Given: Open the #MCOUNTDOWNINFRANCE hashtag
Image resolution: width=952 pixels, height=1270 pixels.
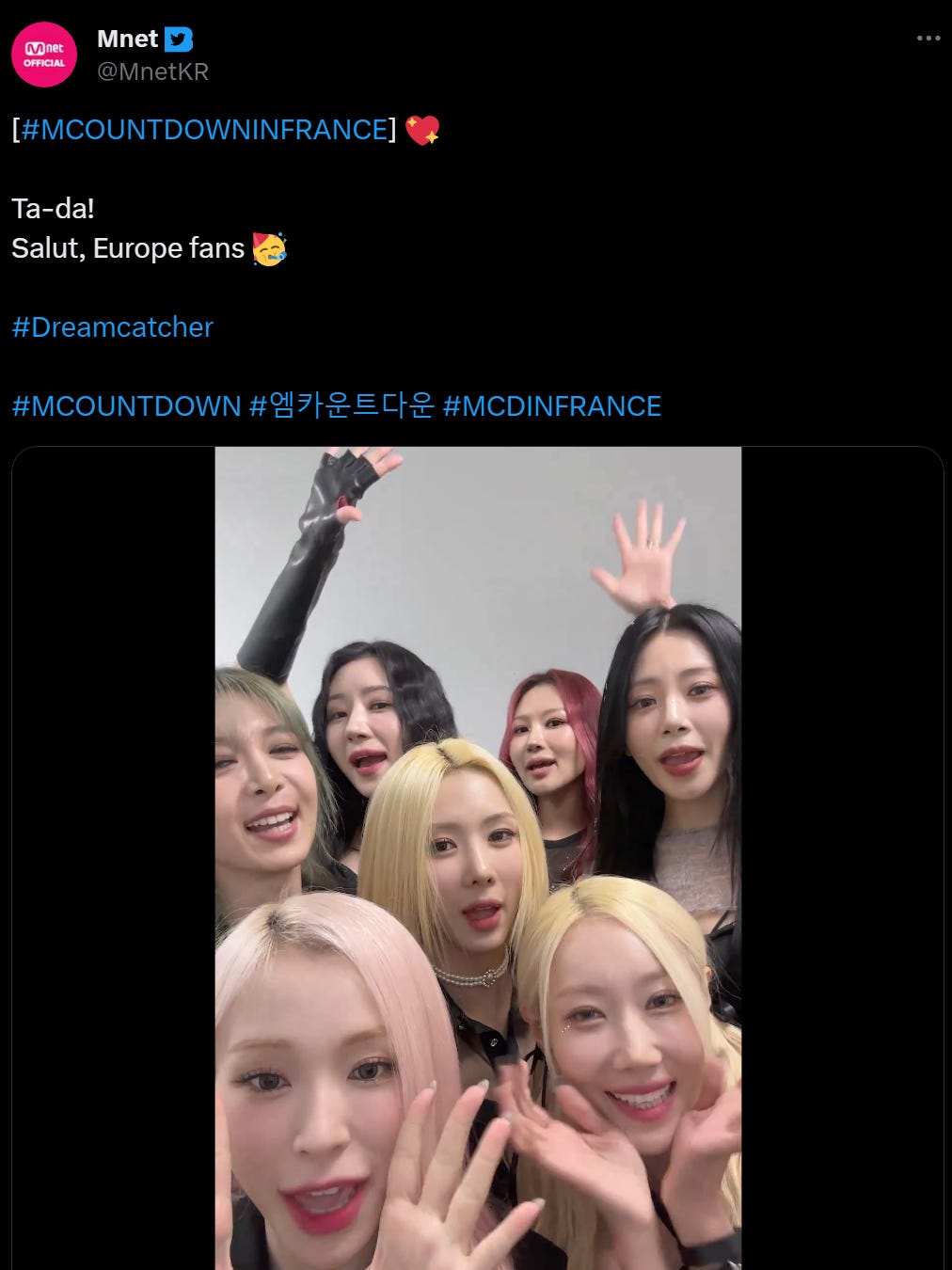Looking at the screenshot, I should 204,130.
